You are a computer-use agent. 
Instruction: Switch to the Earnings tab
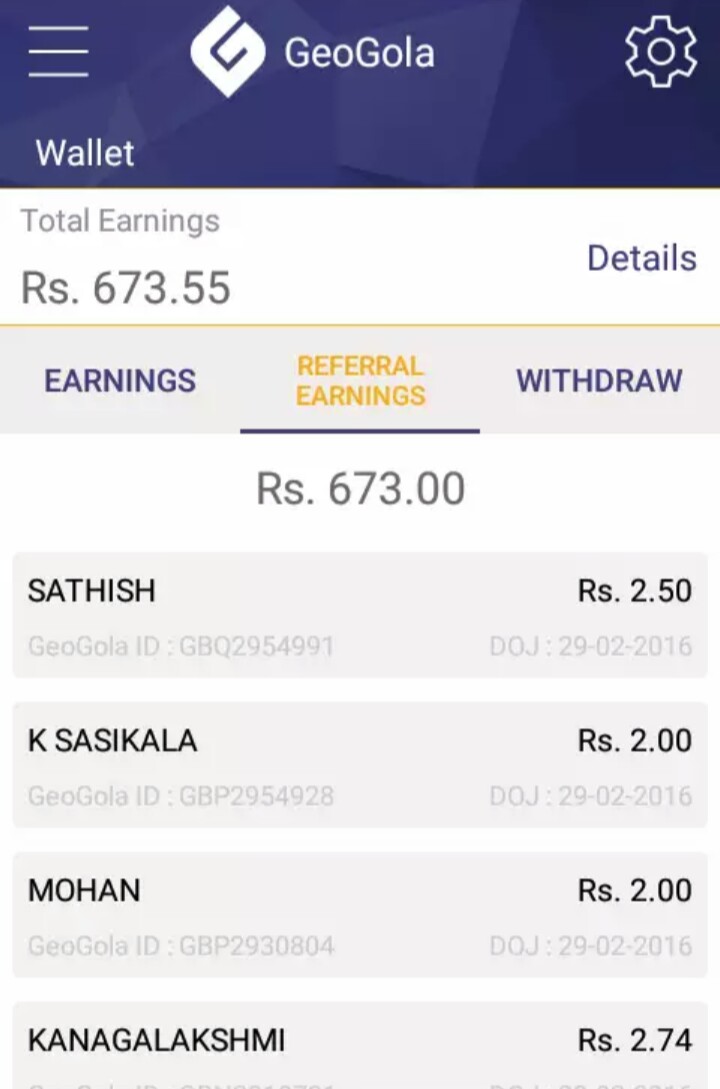point(120,381)
